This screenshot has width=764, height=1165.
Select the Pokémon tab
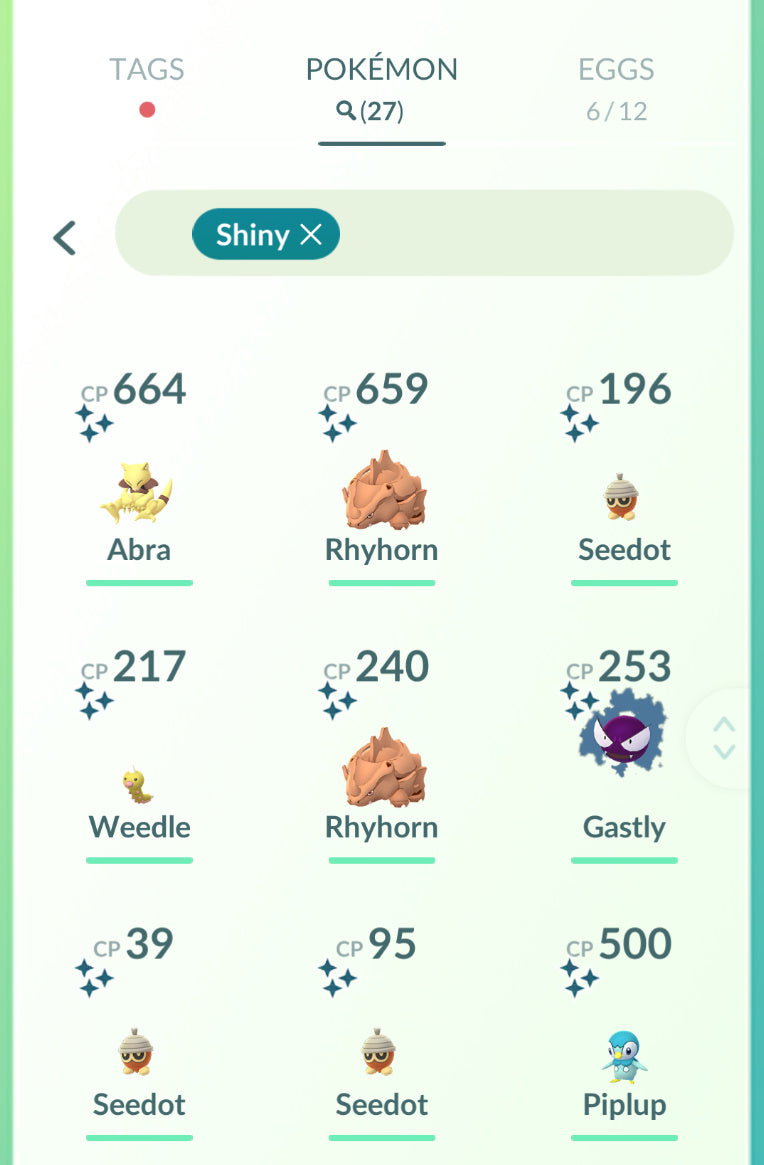point(381,70)
